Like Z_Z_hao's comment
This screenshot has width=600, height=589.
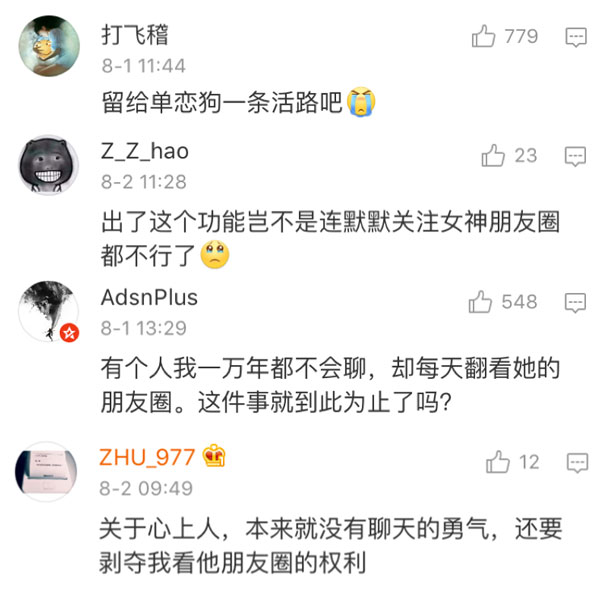pyautogui.click(x=494, y=155)
